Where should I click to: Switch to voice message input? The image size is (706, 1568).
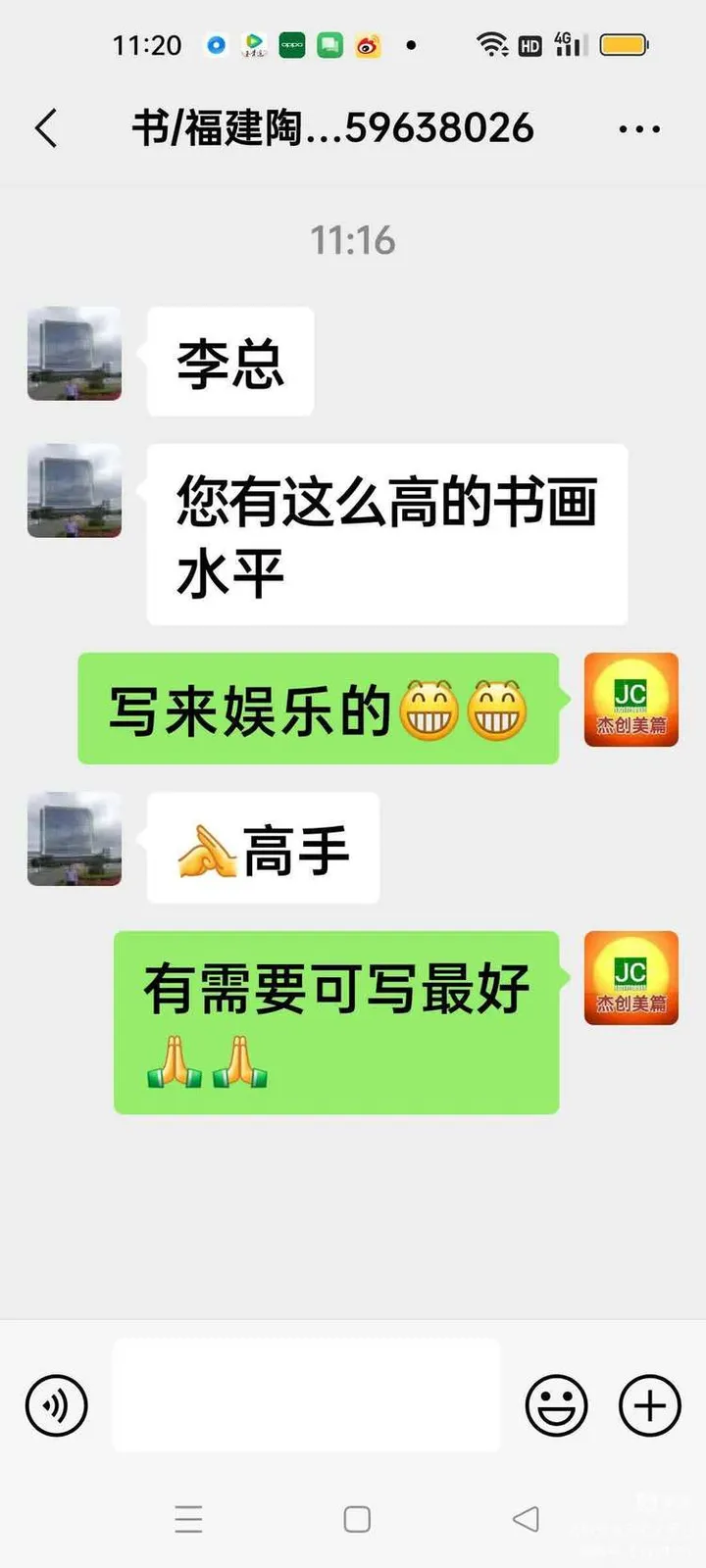57,1405
